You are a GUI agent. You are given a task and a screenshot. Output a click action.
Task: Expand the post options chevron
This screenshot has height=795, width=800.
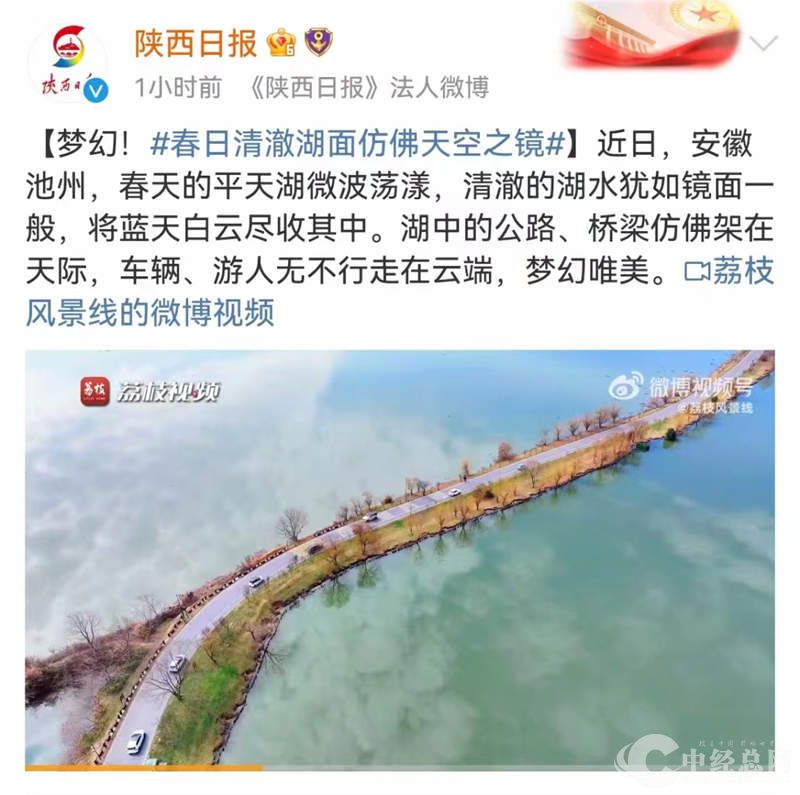764,43
